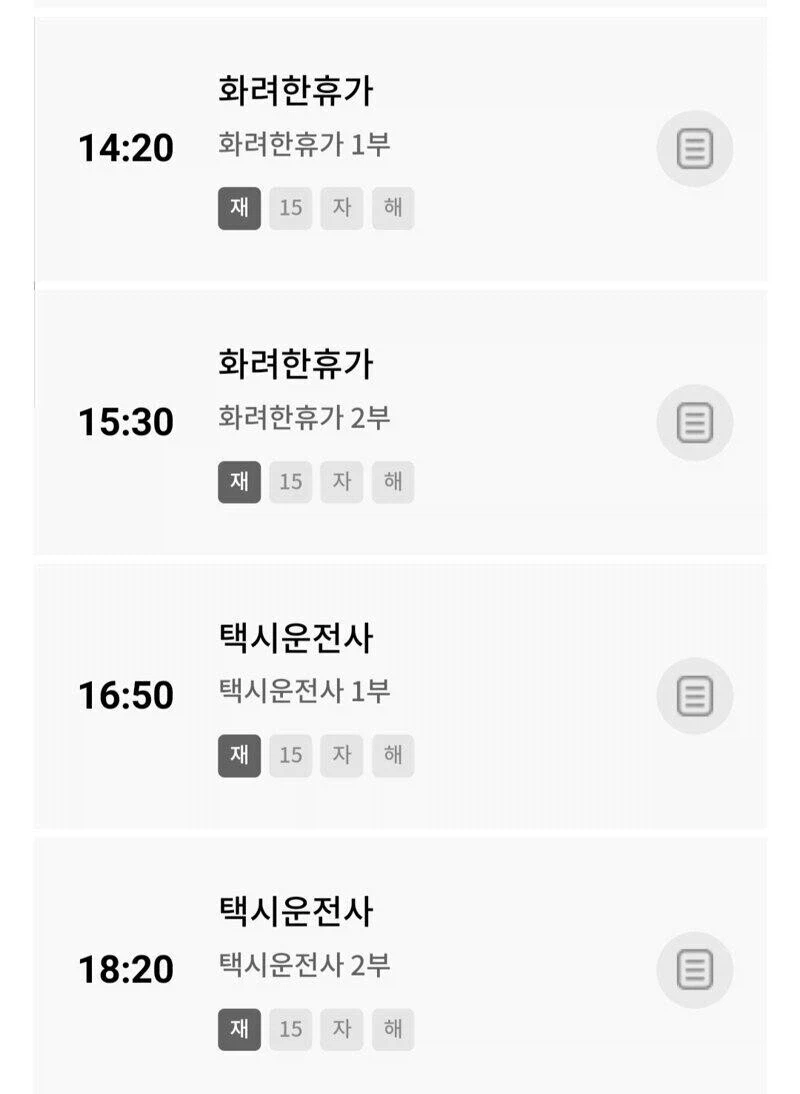This screenshot has height=1094, width=800.
Task: Open details icon for 화려한휴가 1부
Action: pos(695,148)
